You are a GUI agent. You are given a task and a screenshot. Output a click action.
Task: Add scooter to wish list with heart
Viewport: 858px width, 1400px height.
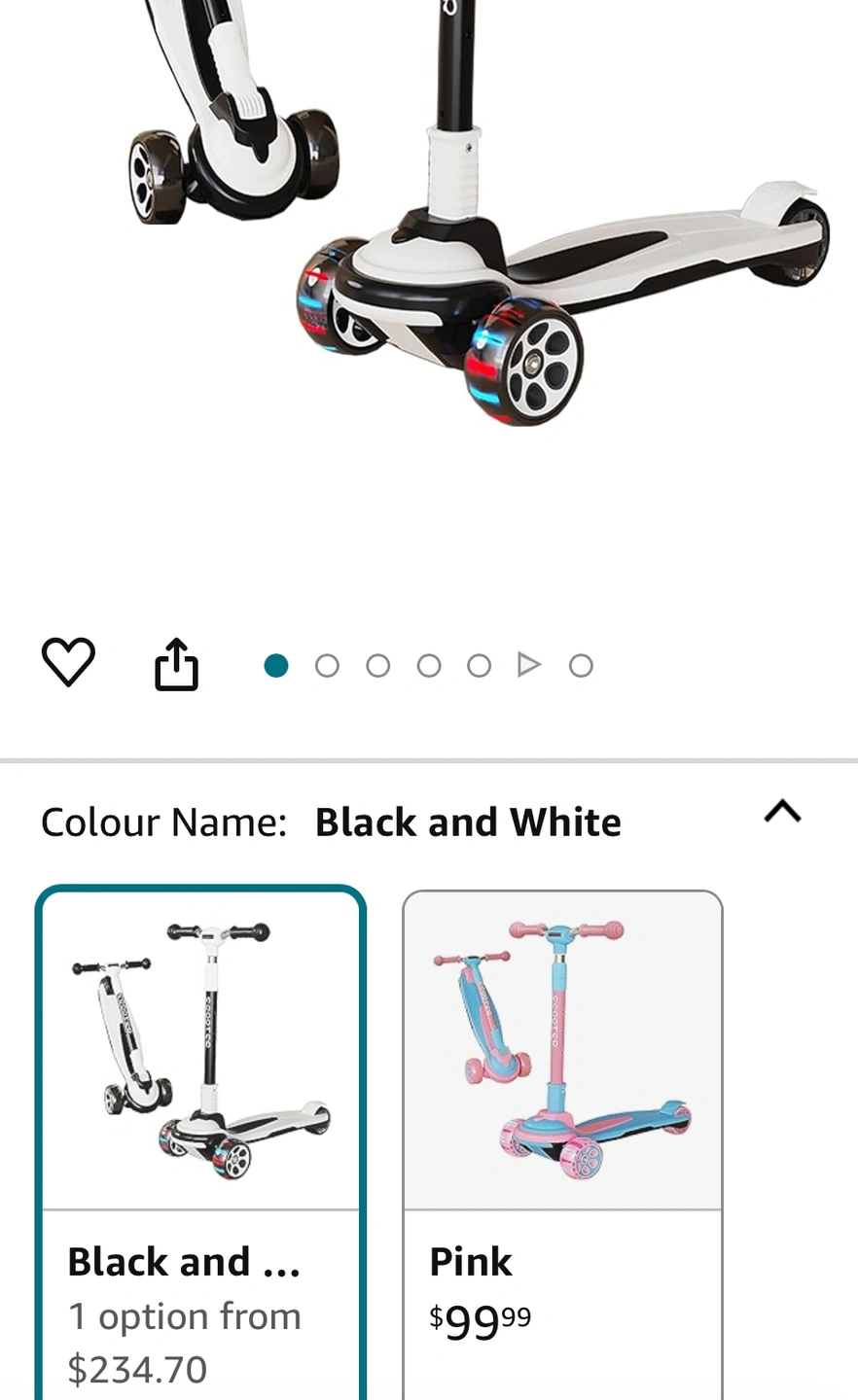click(x=68, y=663)
